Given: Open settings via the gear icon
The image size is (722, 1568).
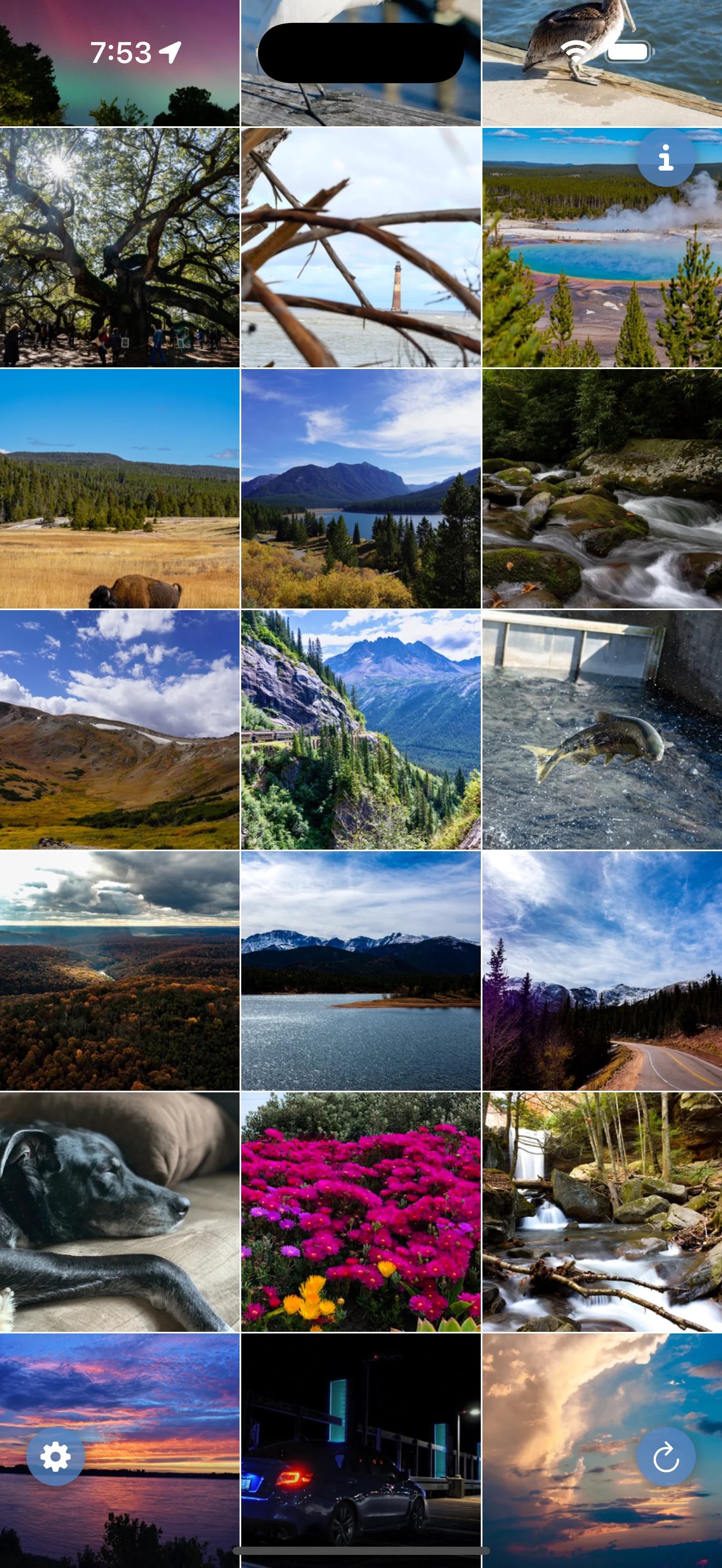Looking at the screenshot, I should tap(55, 1456).
